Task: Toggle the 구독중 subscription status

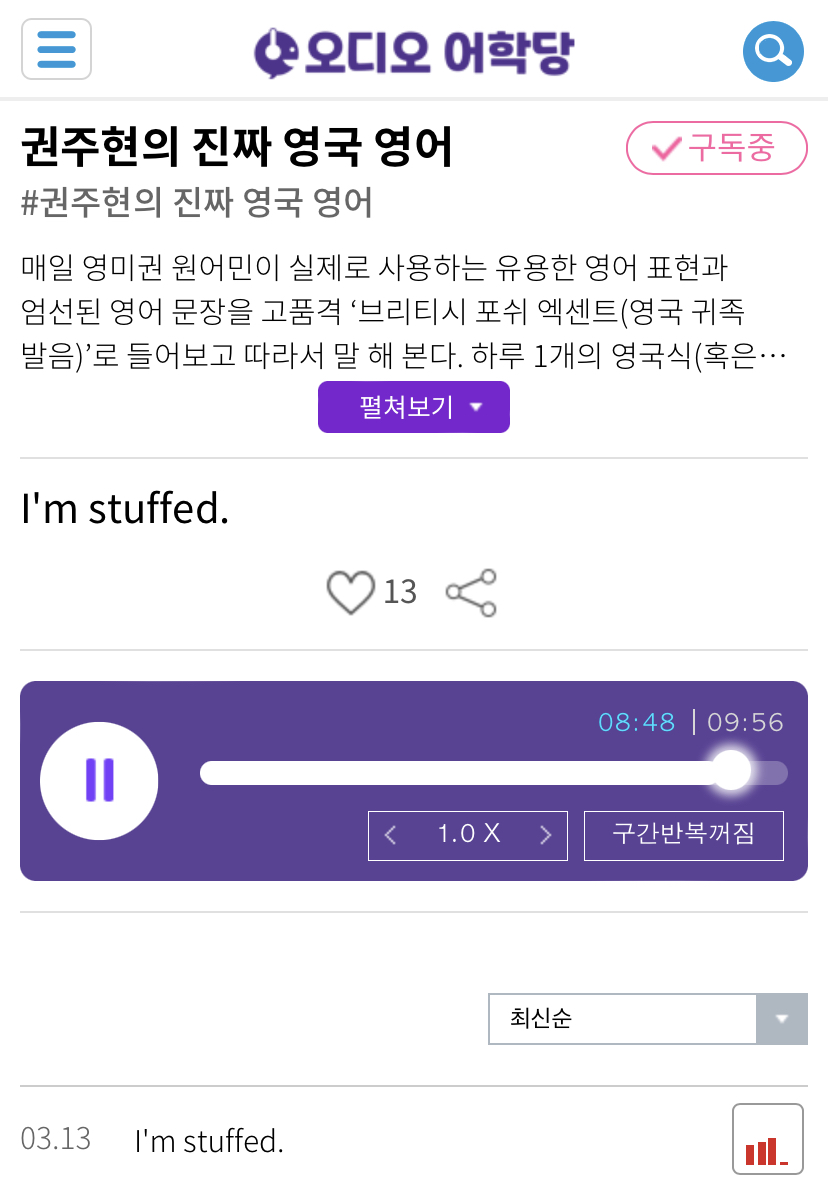Action: (716, 147)
